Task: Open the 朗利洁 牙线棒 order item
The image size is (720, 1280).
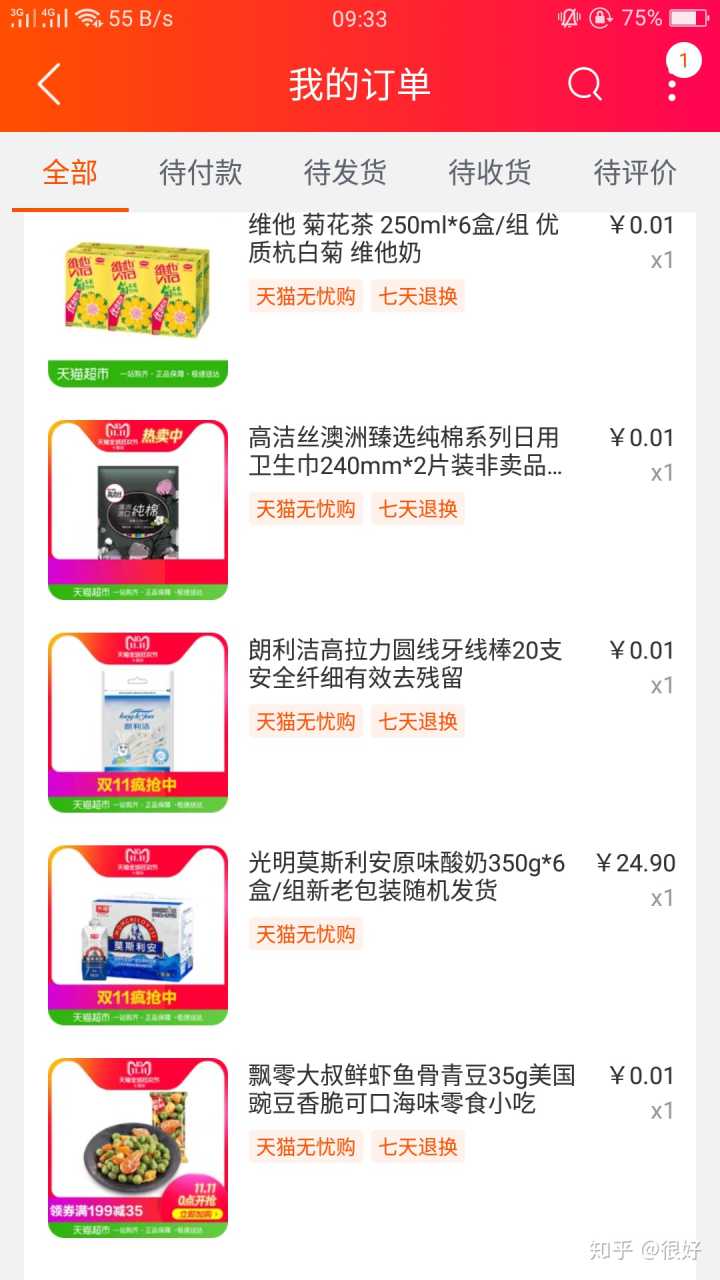Action: 404,665
